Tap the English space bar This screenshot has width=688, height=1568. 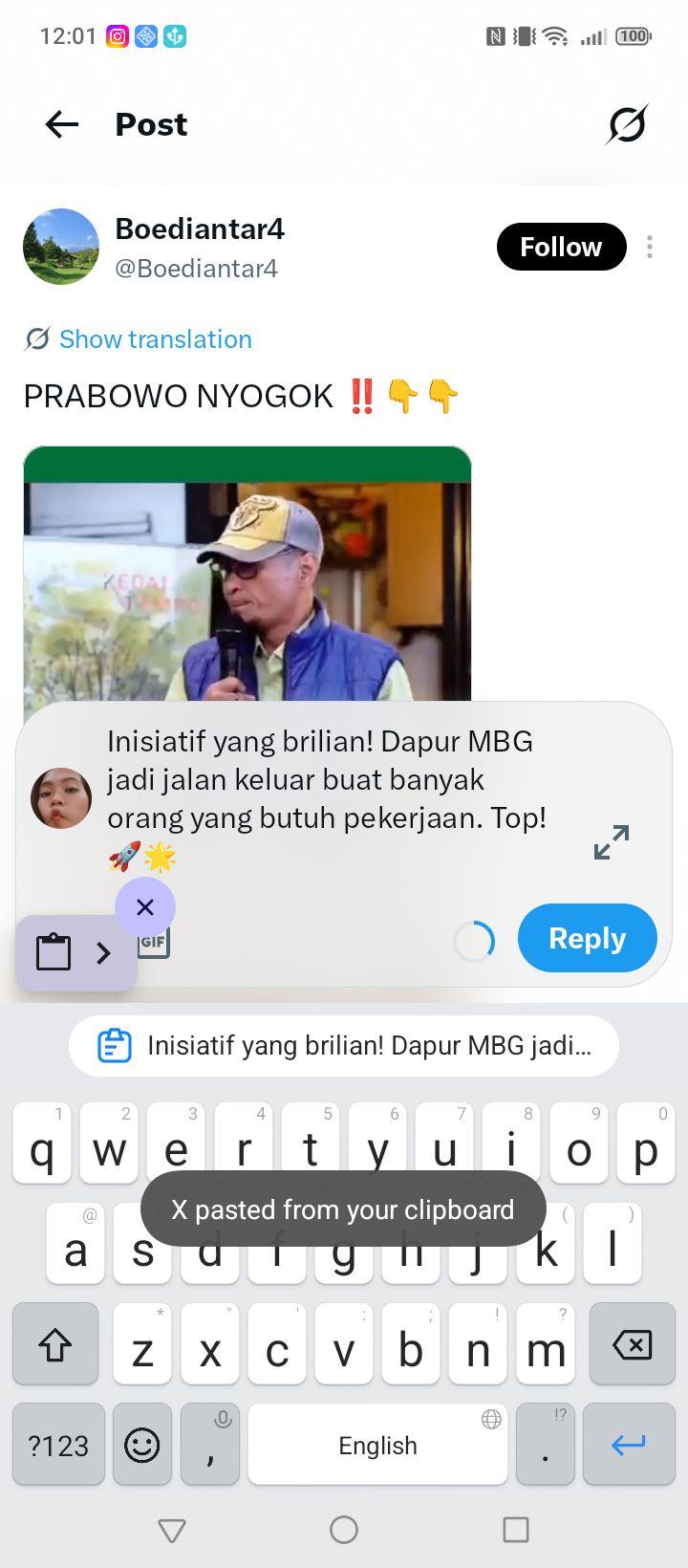point(377,1445)
